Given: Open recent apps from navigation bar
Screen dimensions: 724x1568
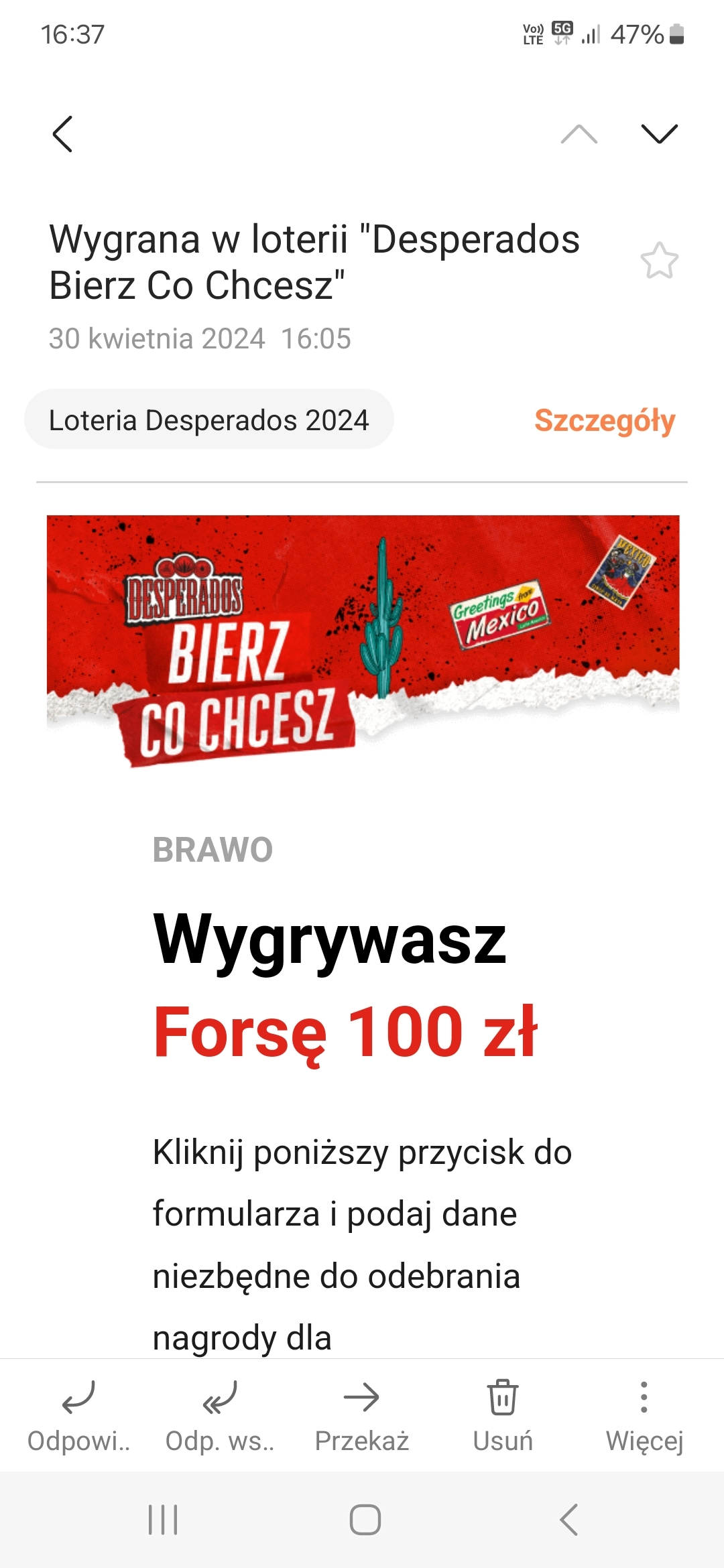Looking at the screenshot, I should 163,1520.
